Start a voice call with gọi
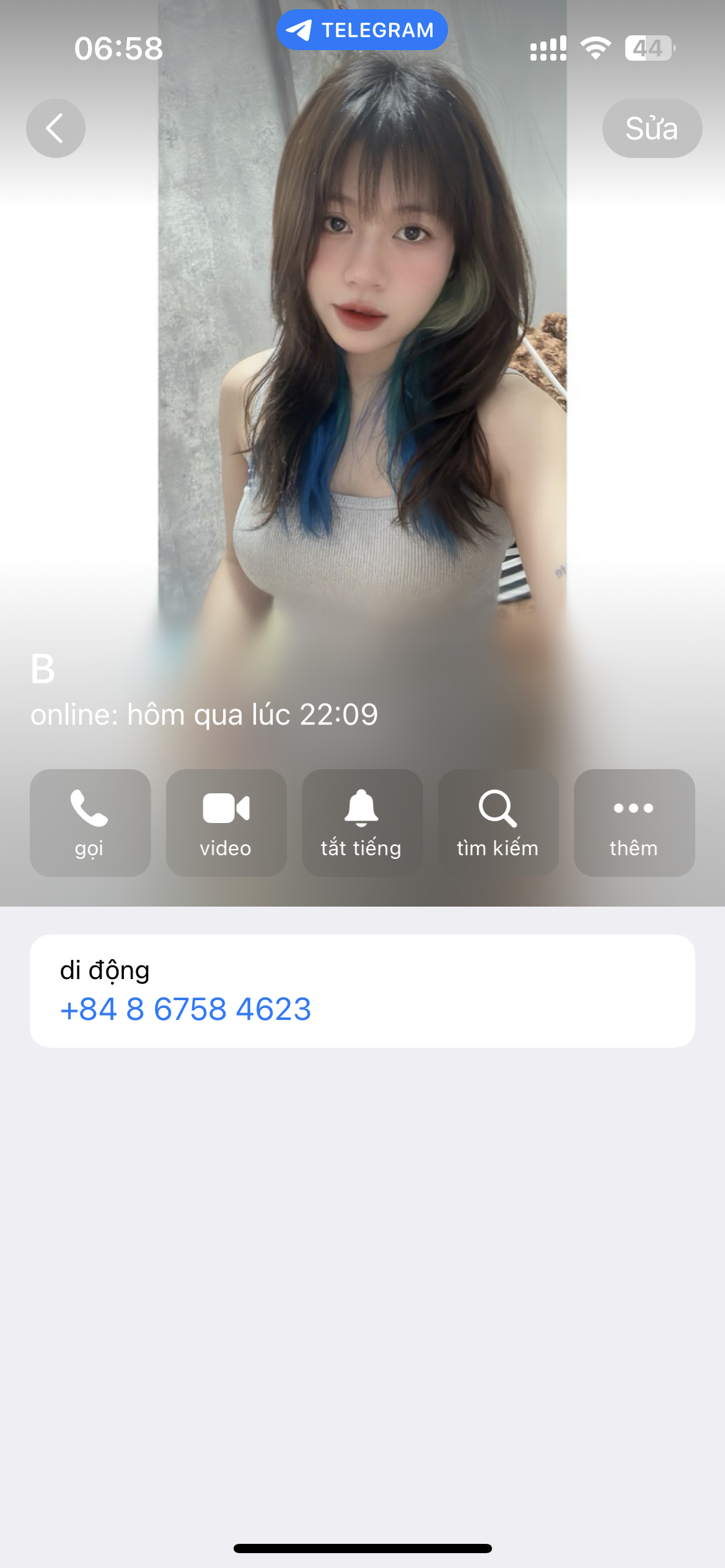The width and height of the screenshot is (725, 1568). click(x=90, y=822)
